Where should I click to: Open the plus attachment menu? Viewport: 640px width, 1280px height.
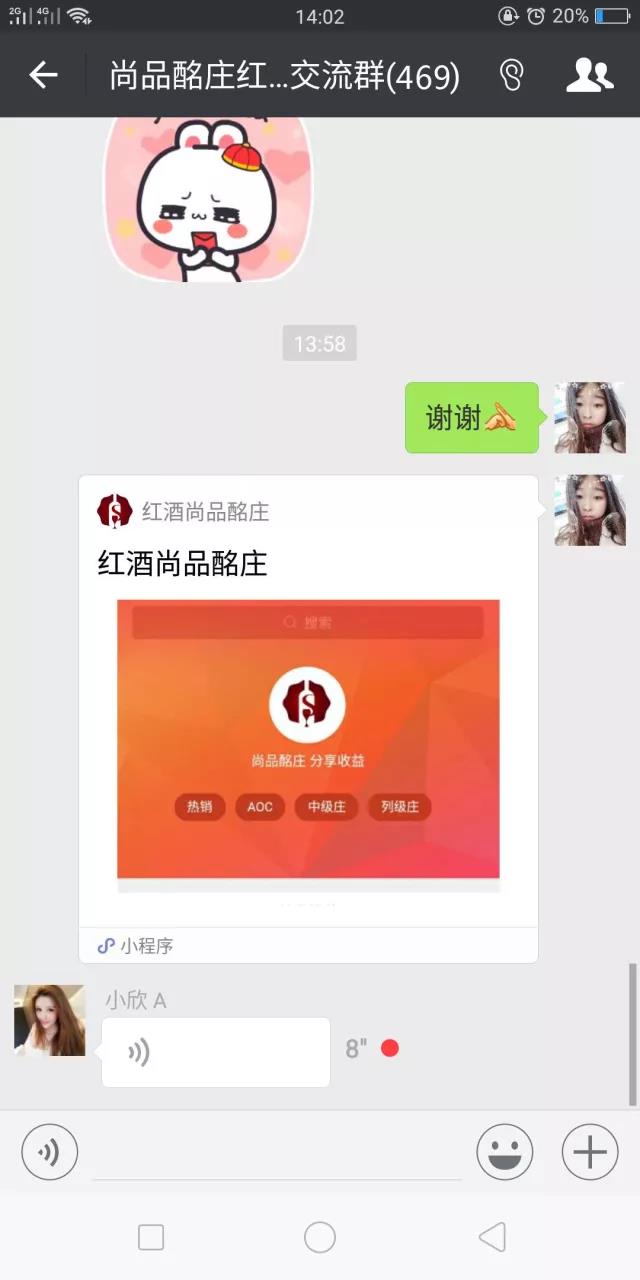click(590, 1152)
